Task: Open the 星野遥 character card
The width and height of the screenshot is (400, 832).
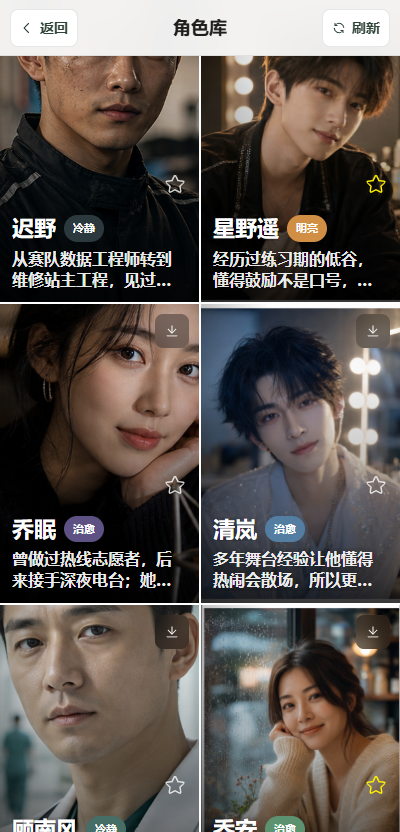Action: tap(300, 179)
